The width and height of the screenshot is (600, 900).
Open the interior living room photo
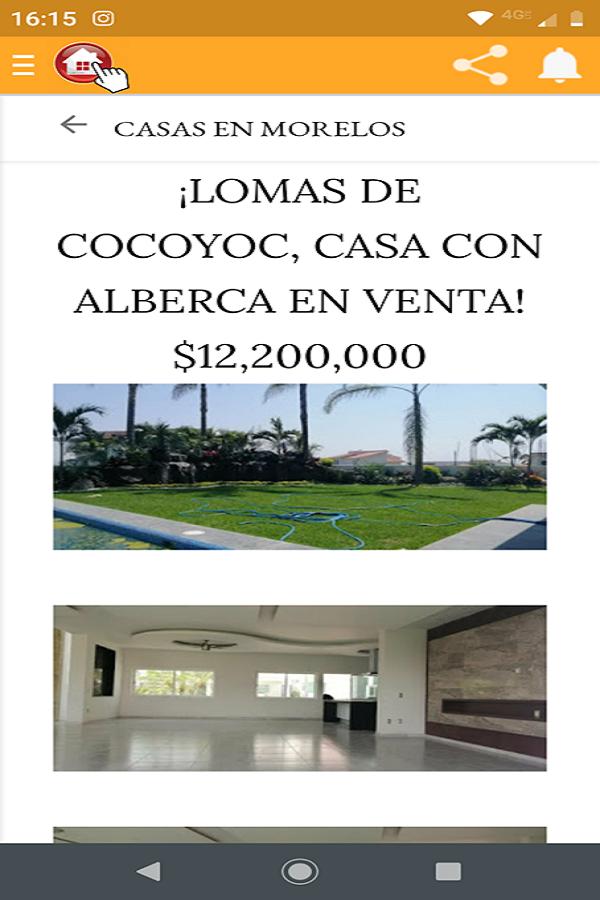click(300, 688)
